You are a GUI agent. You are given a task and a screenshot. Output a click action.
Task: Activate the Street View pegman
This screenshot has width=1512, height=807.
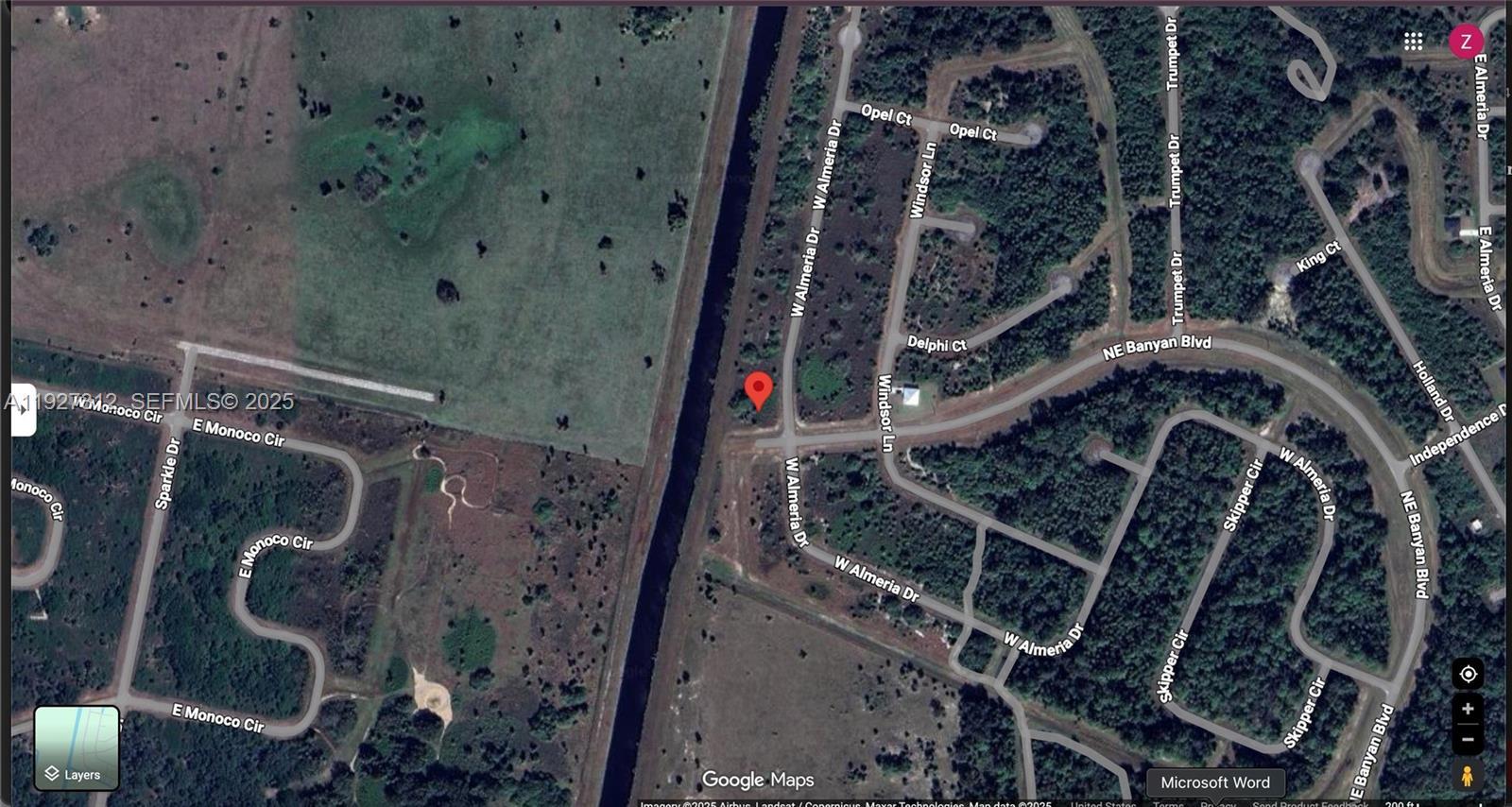[1468, 776]
